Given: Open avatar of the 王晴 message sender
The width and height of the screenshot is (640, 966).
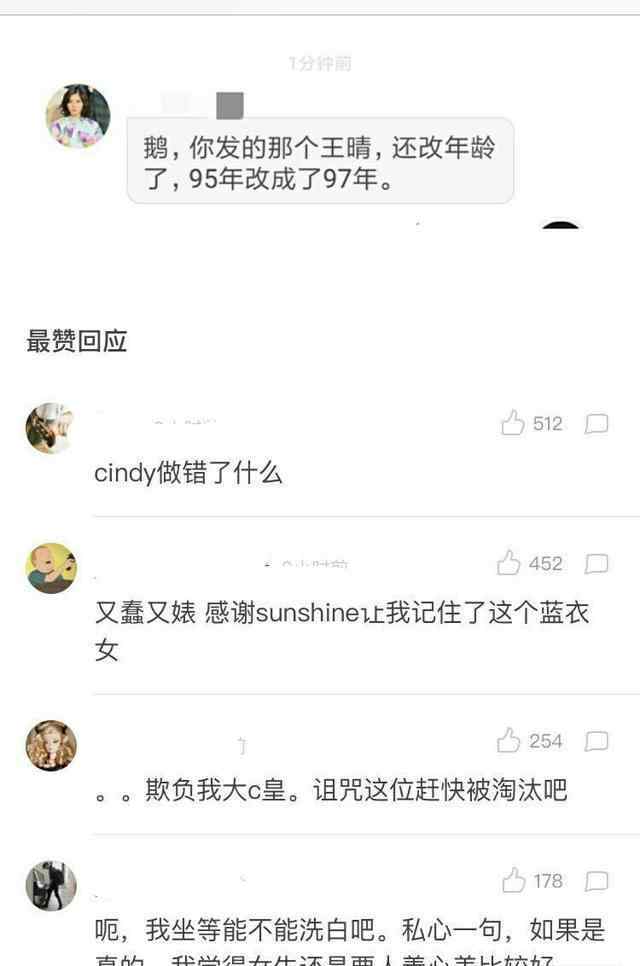Looking at the screenshot, I should tap(78, 116).
